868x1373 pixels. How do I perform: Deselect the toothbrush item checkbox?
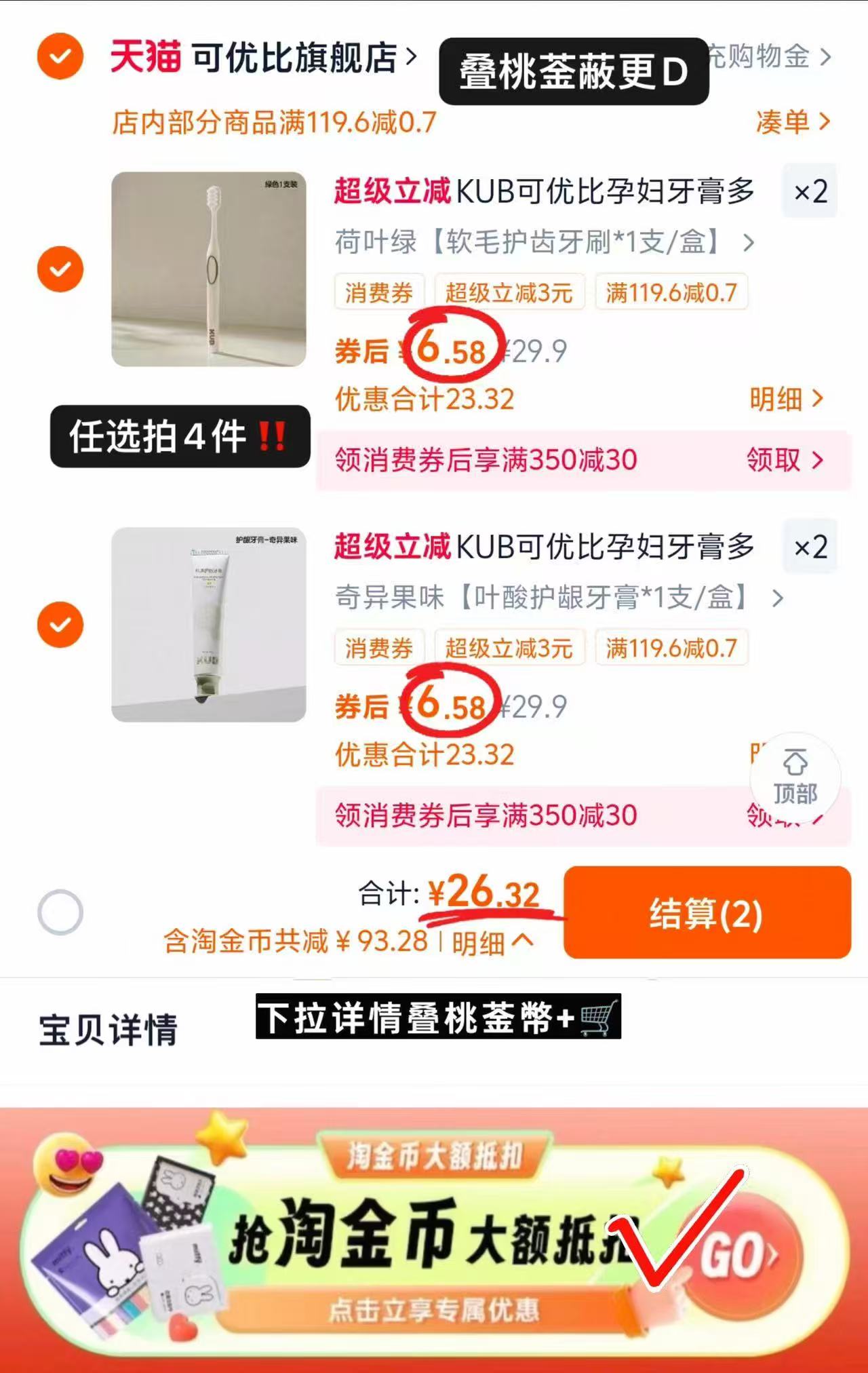click(60, 269)
